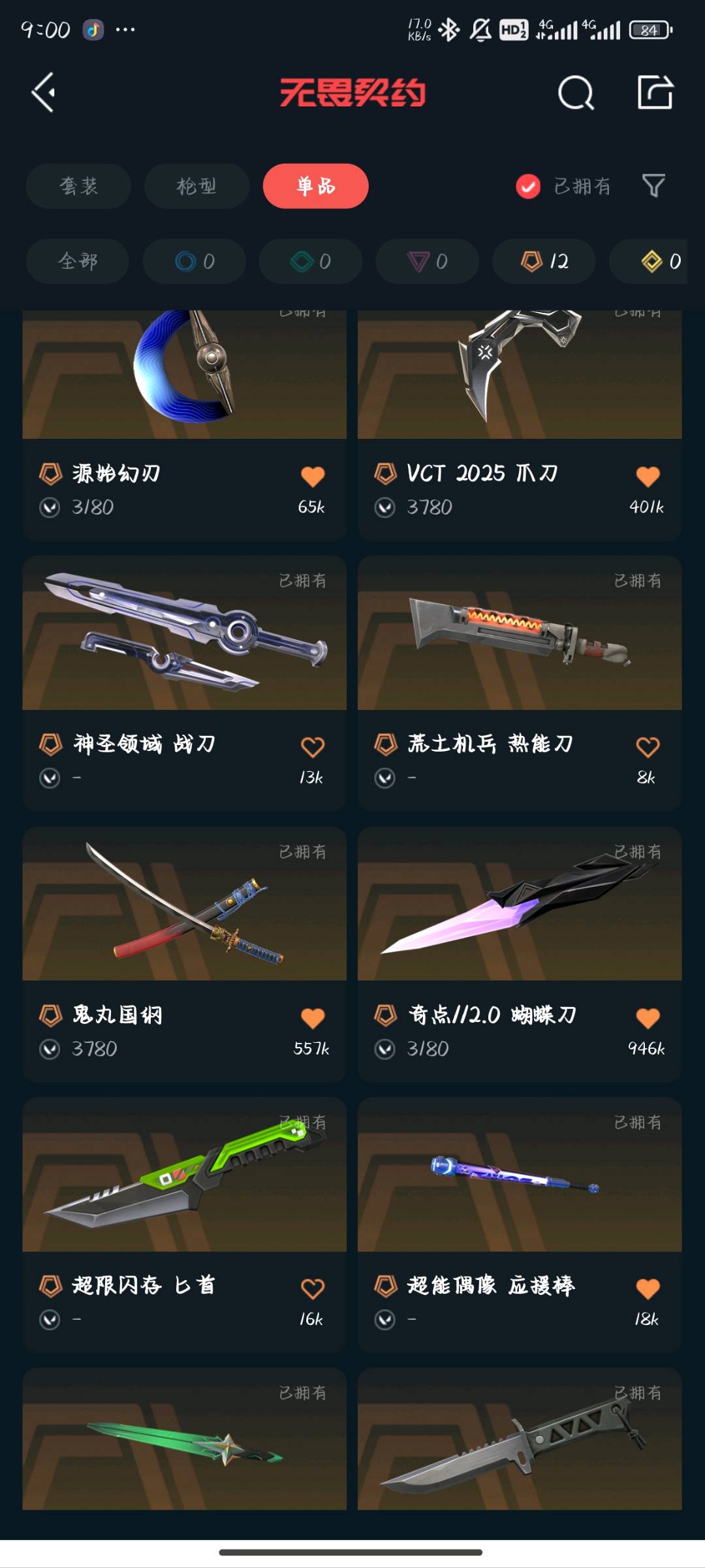Viewport: 705px width, 1568px height.
Task: Uncheck the 已拥有 checkbox
Action: pyautogui.click(x=528, y=186)
